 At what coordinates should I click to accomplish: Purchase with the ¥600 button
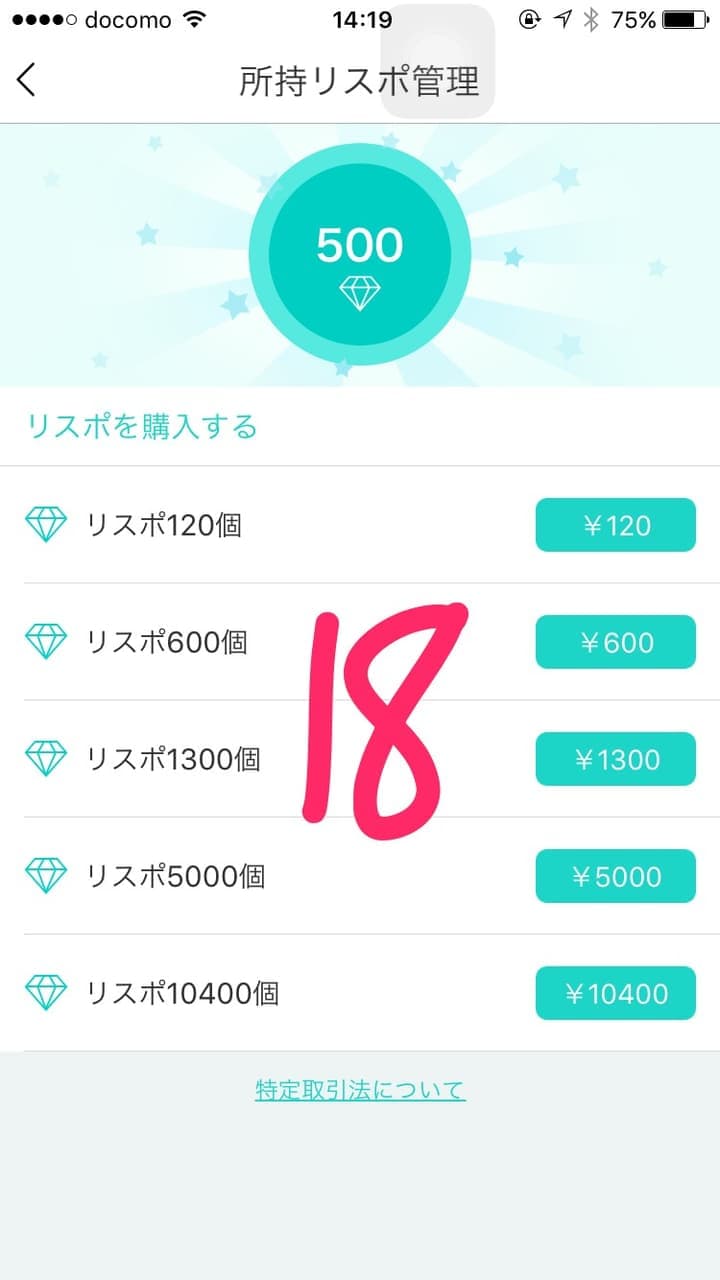tap(615, 641)
